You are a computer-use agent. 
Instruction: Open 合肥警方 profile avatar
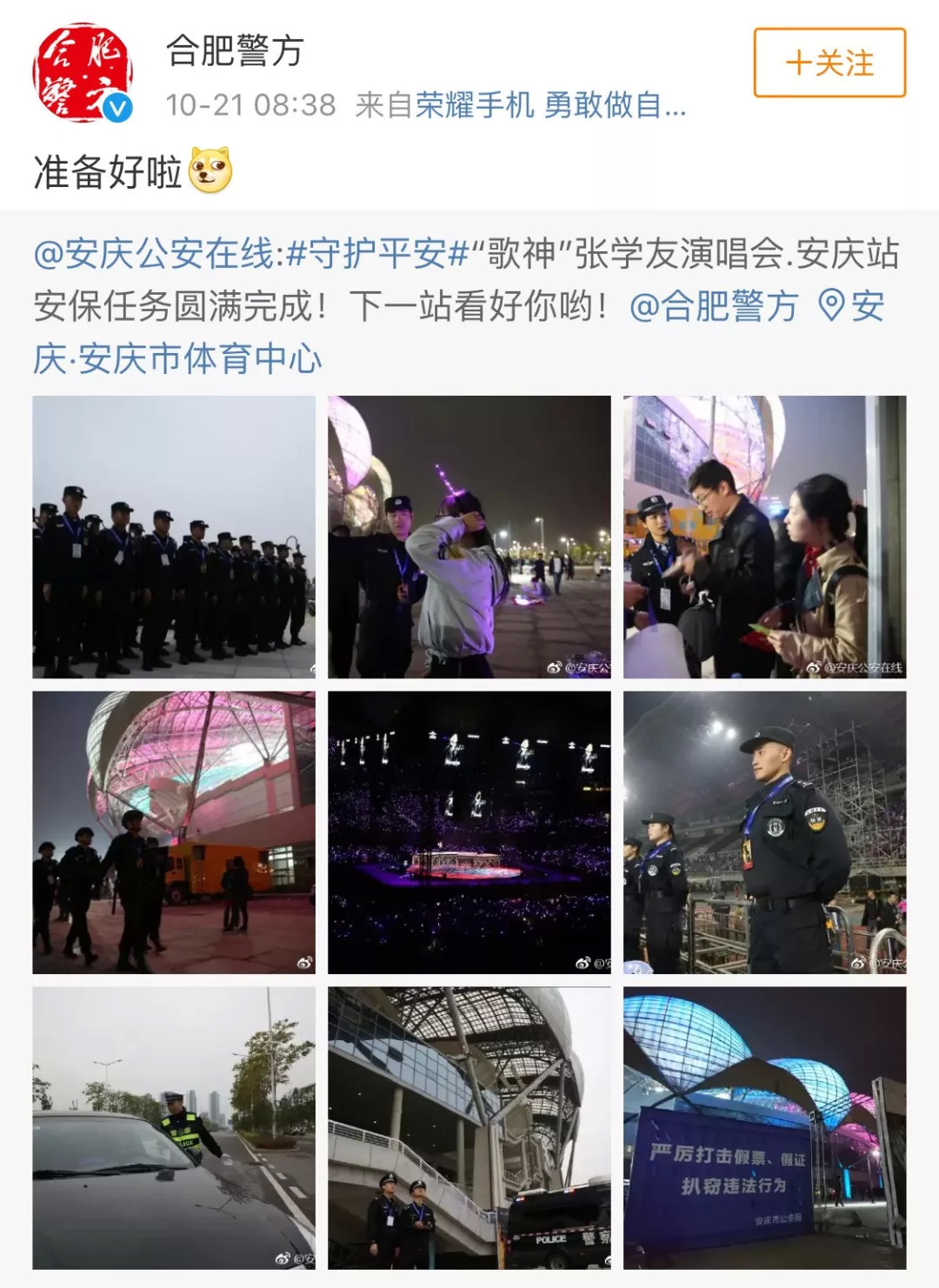point(83,73)
